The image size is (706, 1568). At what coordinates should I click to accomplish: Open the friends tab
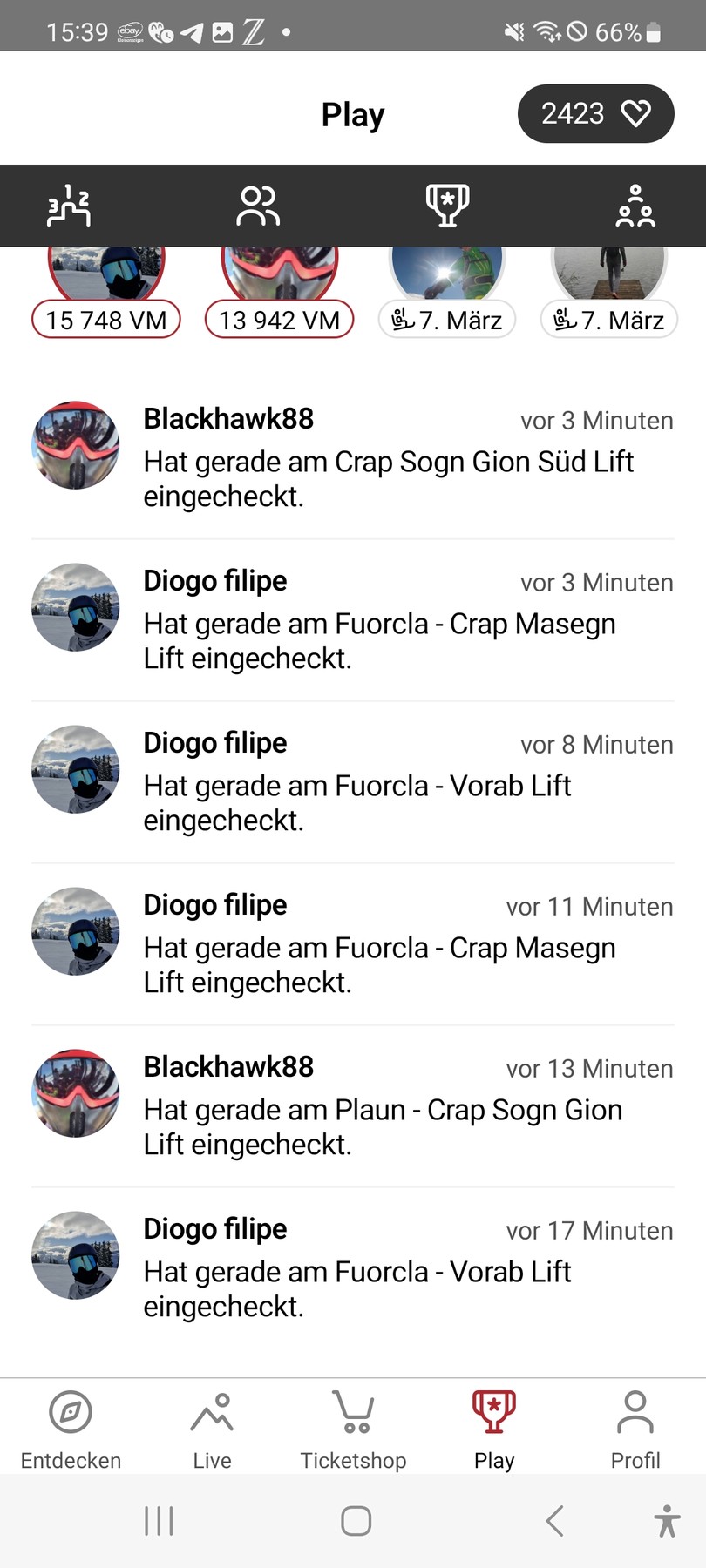tap(258, 206)
